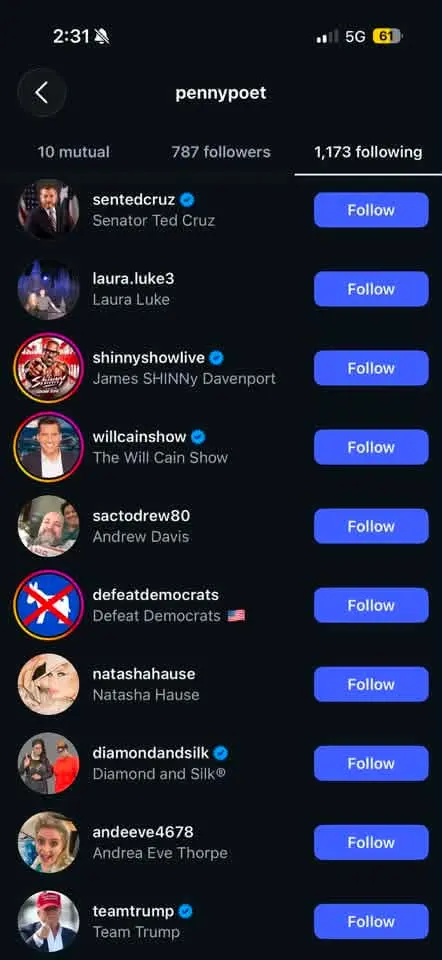
Task: View the defeatdemocrats story avatar
Action: [48, 605]
